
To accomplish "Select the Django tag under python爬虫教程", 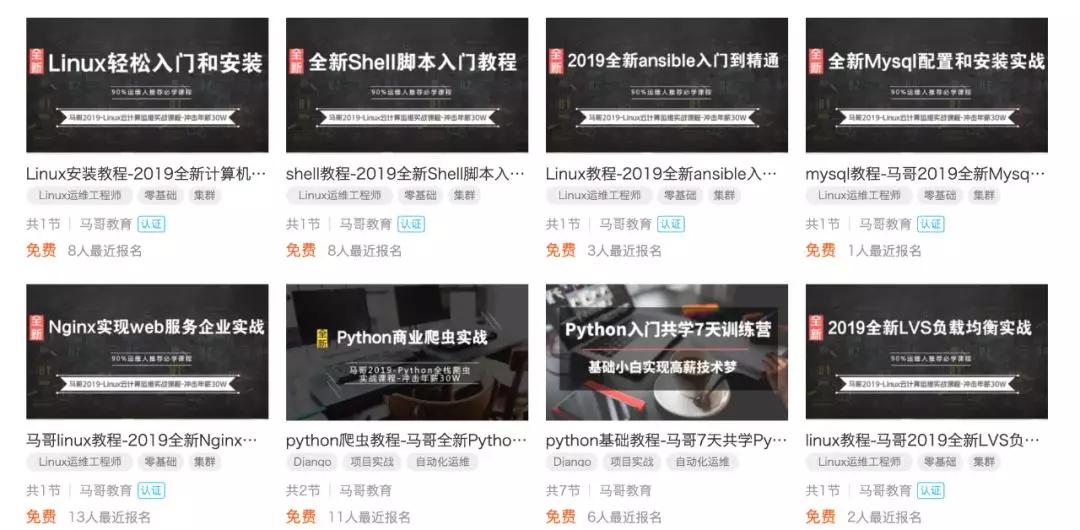I will [x=314, y=462].
